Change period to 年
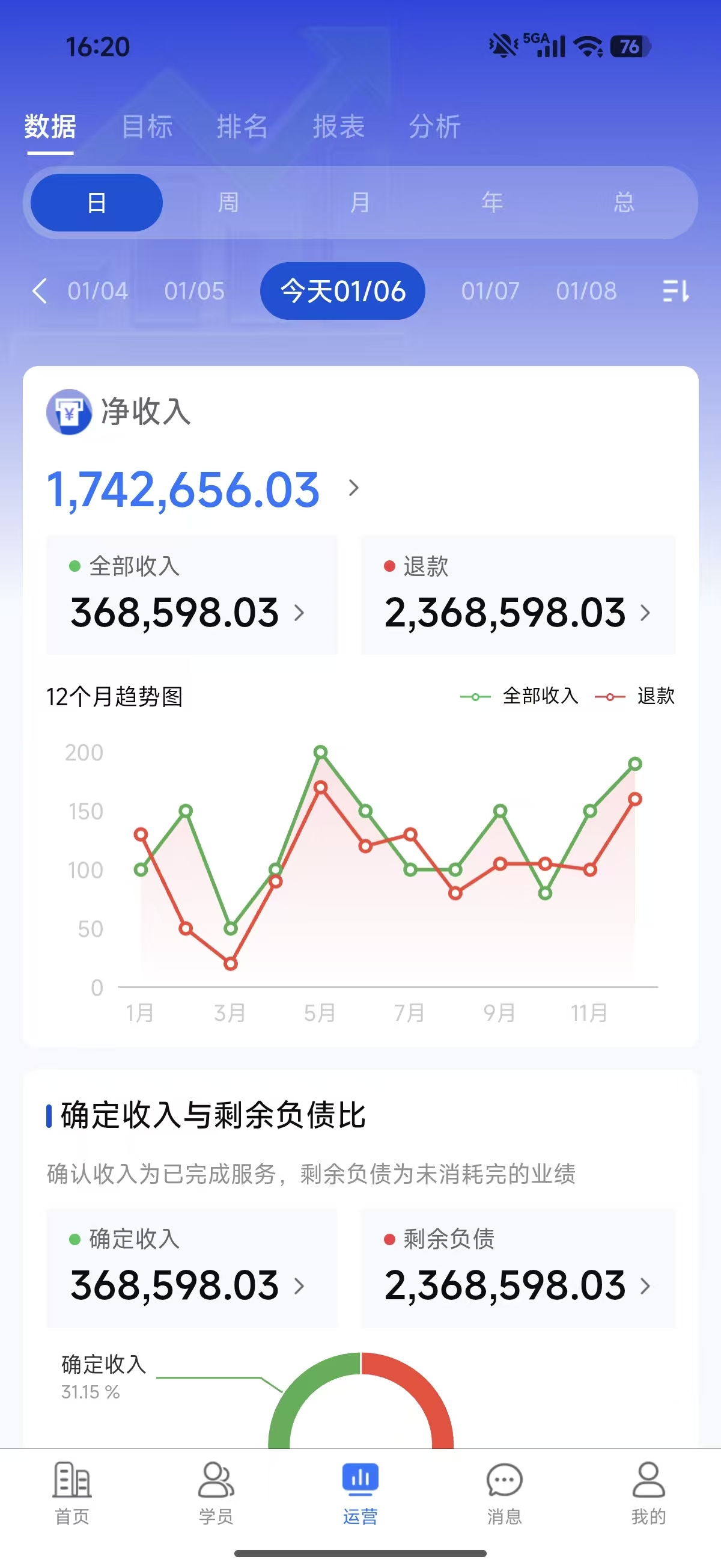721x1568 pixels. point(492,202)
